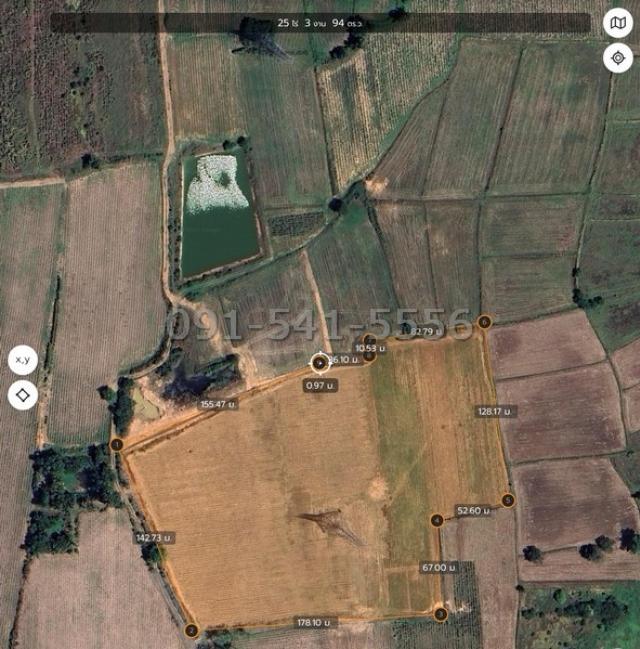
Task: Select boundary point 4
Action: 437,520
